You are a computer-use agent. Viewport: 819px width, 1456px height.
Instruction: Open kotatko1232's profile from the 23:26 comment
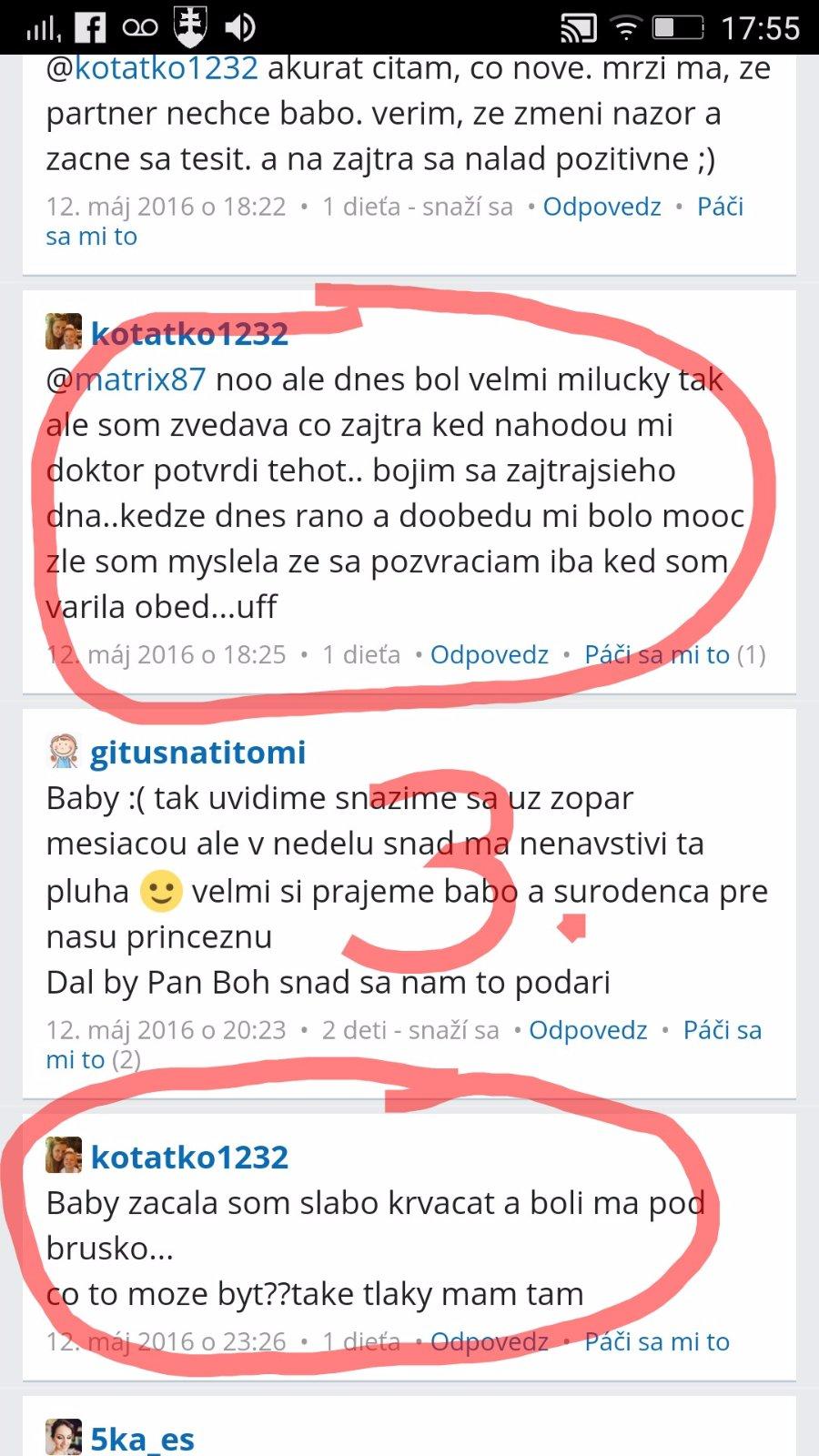189,1157
